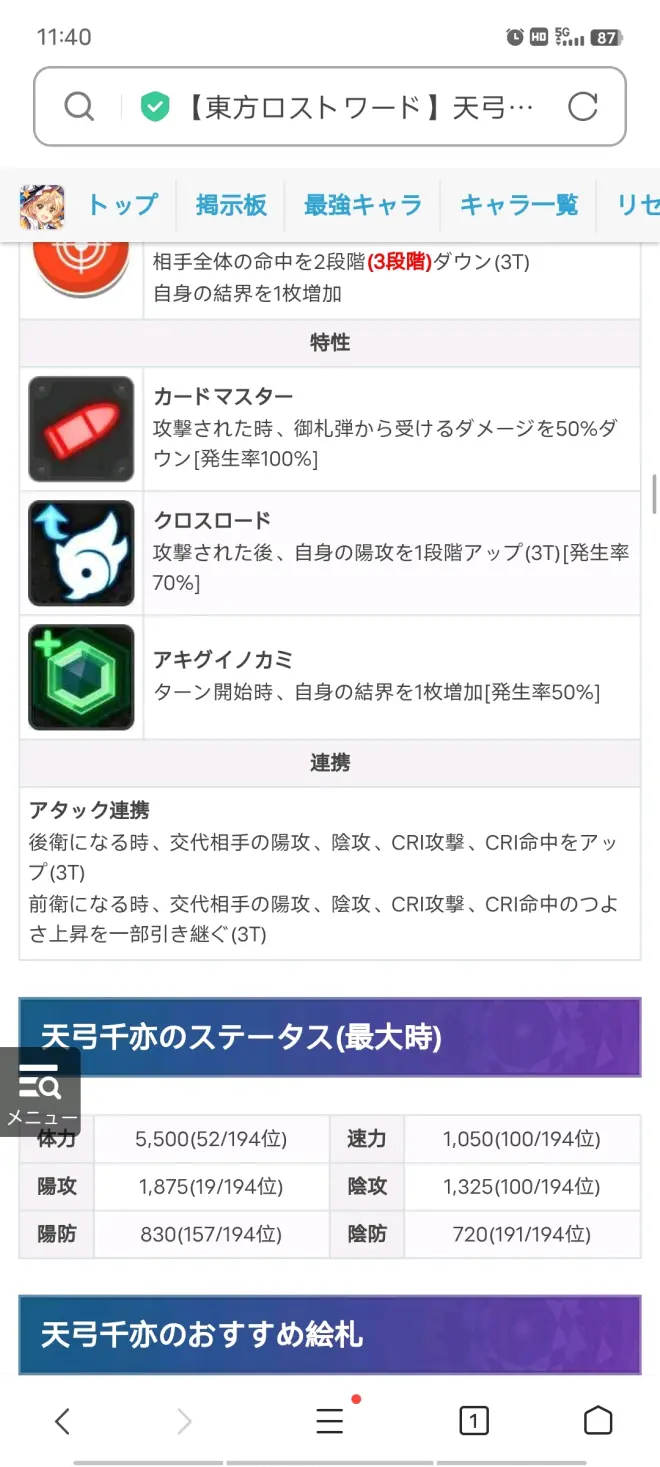Open the floating メニュー button
Viewport: 660px width, 1467px height.
coord(40,1092)
